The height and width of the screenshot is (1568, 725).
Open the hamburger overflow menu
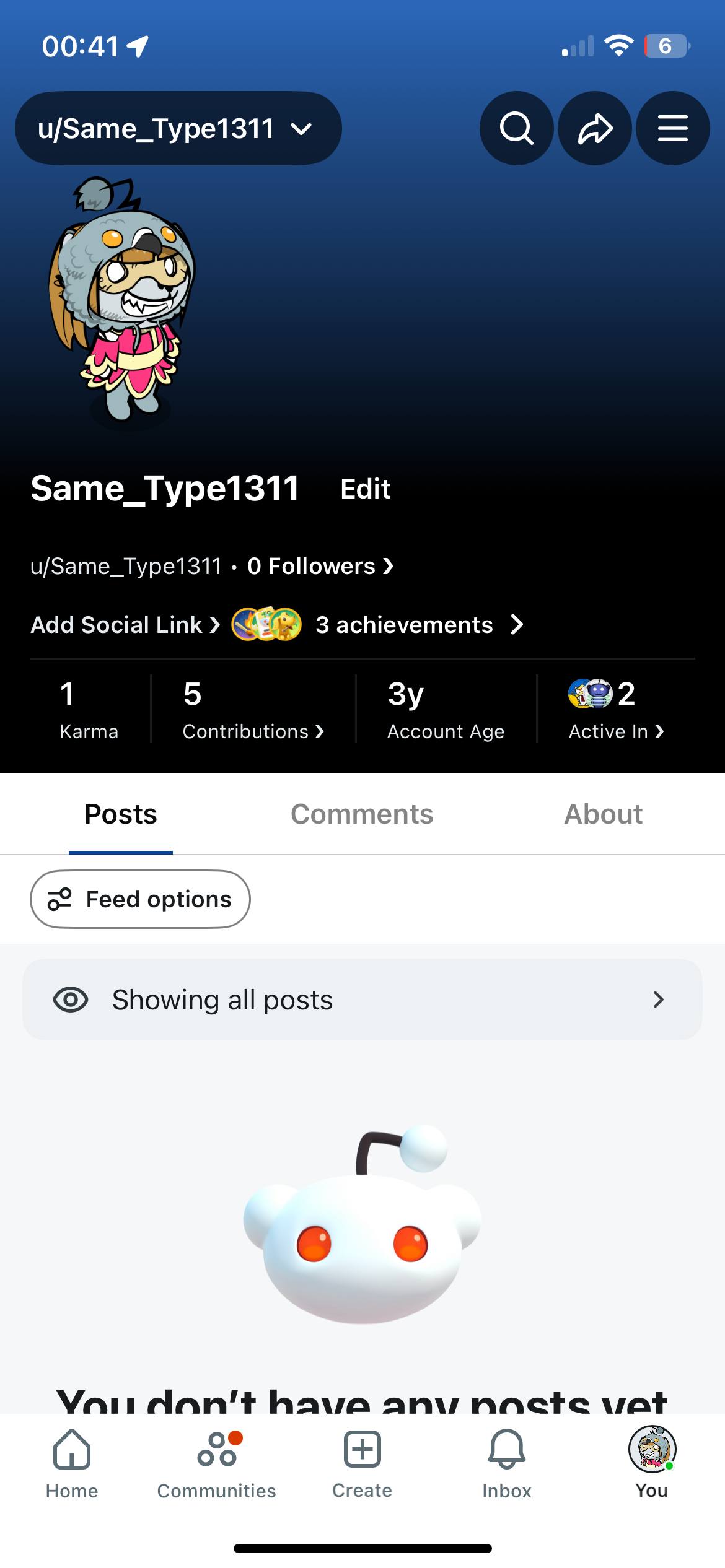click(672, 128)
